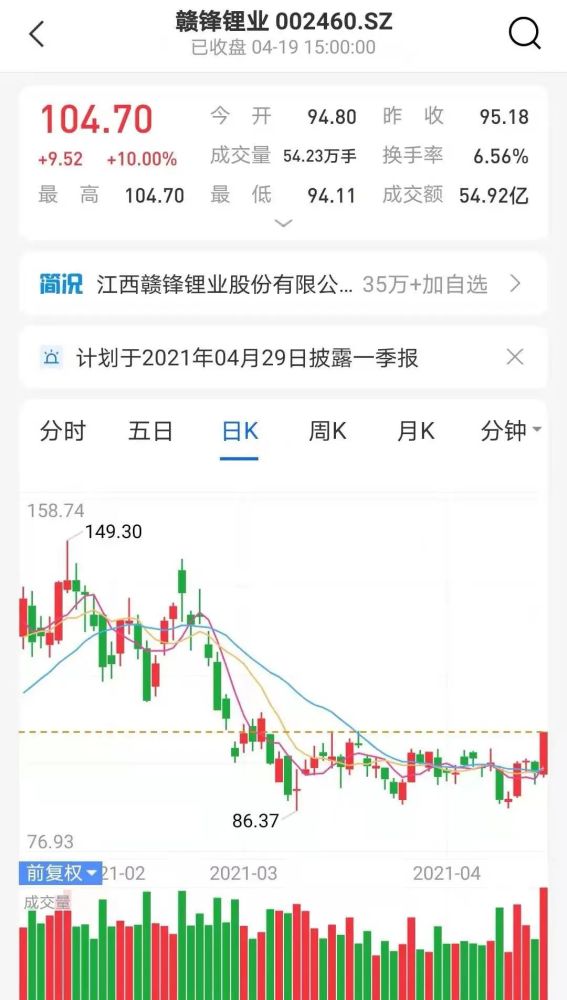
Task: Go back with the top-left arrow
Action: (37, 34)
